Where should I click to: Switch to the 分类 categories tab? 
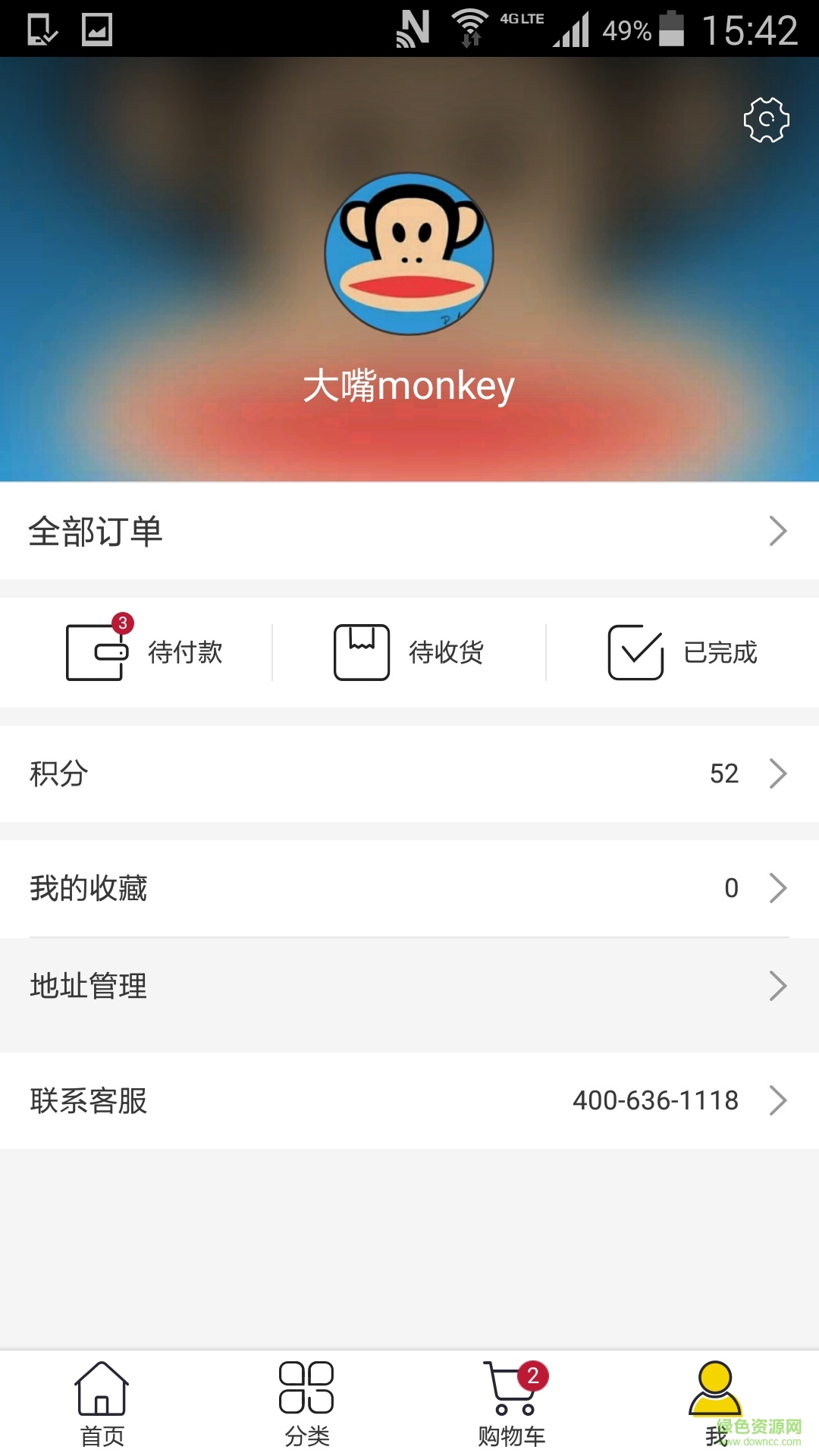point(306,1403)
